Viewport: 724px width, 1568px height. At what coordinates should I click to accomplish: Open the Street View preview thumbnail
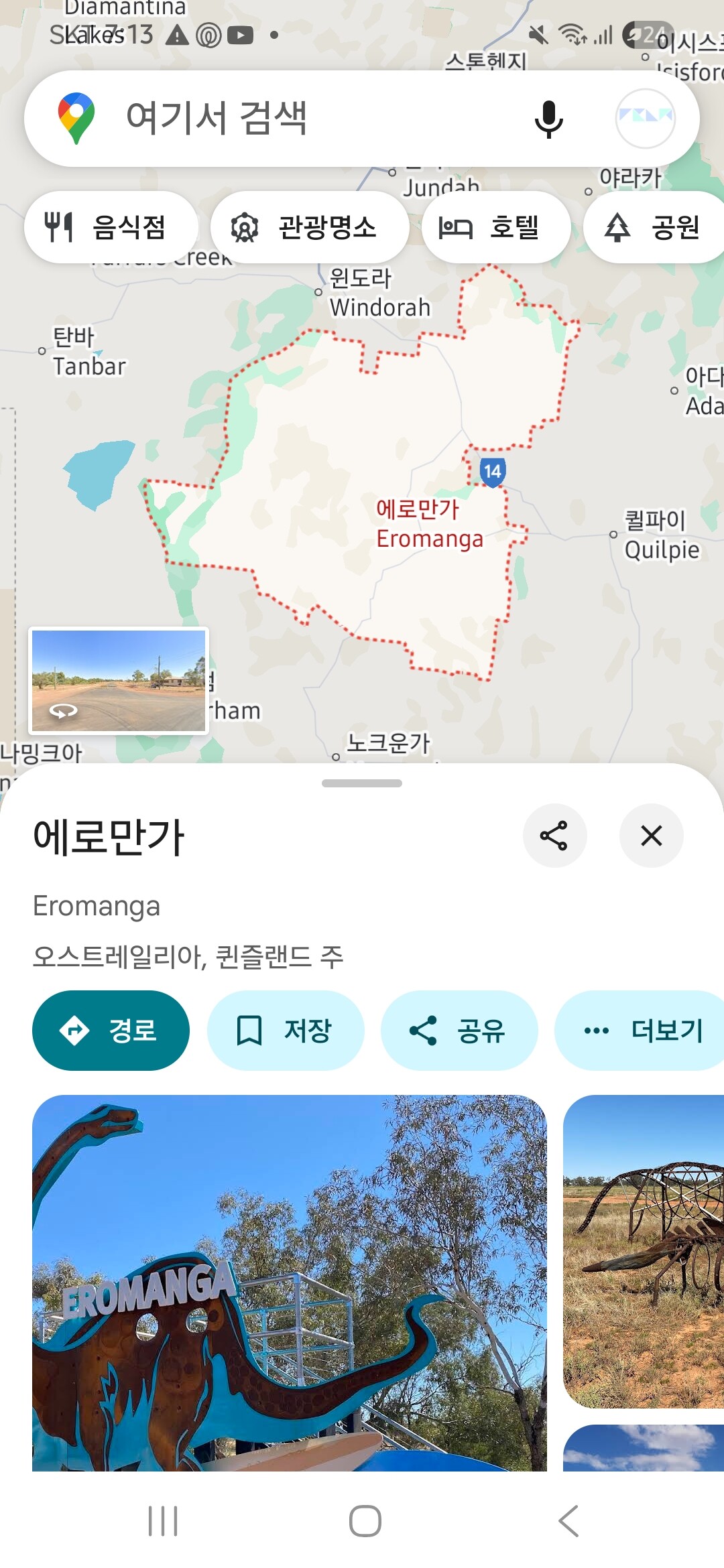pyautogui.click(x=119, y=680)
